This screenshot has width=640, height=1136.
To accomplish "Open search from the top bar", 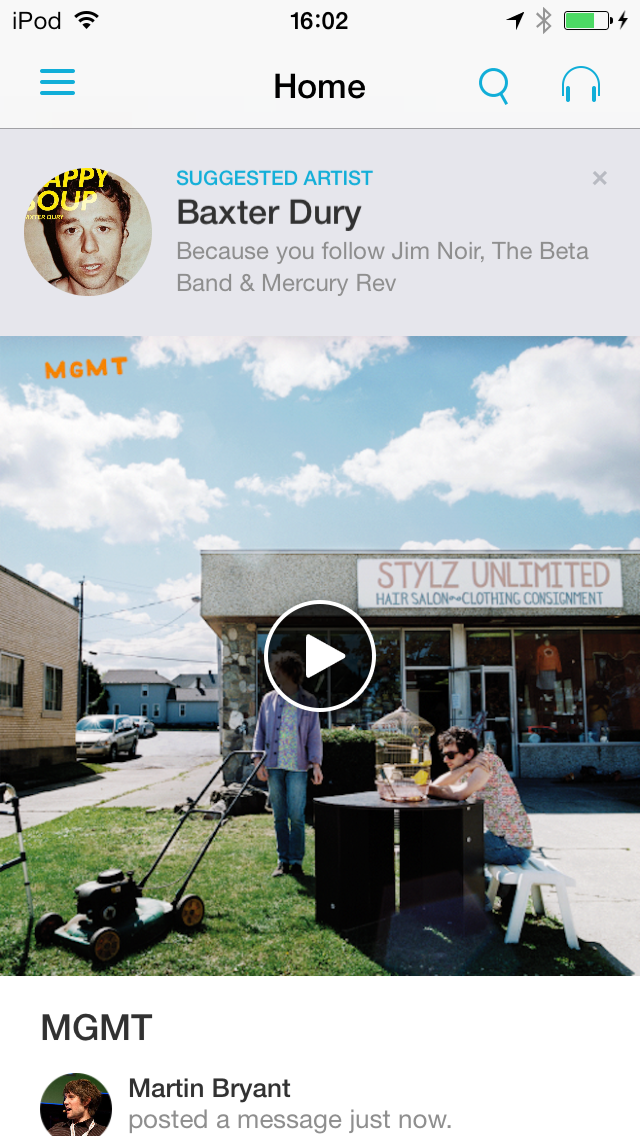I will pos(494,86).
